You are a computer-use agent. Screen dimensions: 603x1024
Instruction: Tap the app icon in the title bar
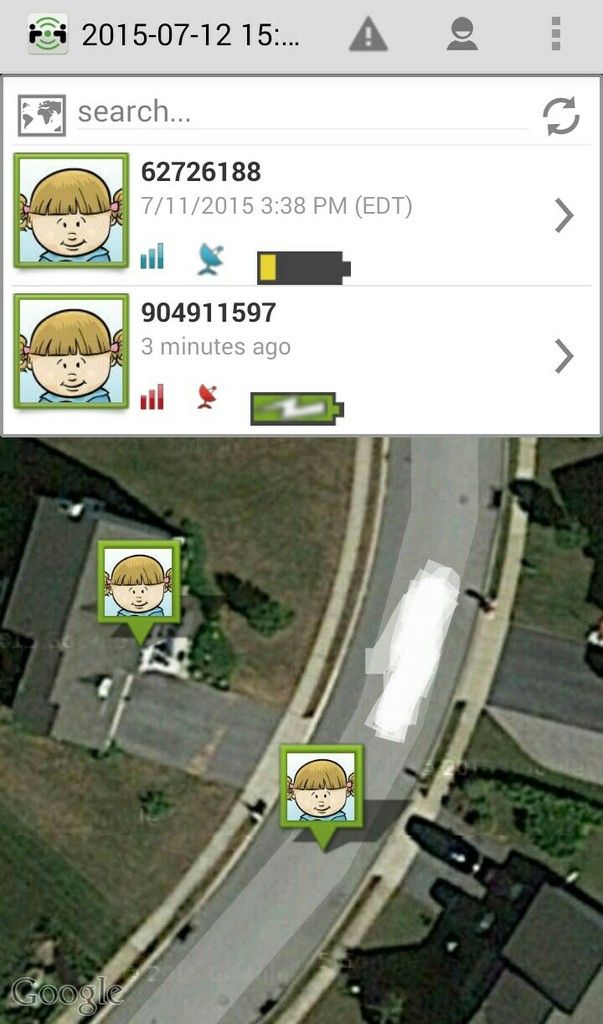(47, 35)
